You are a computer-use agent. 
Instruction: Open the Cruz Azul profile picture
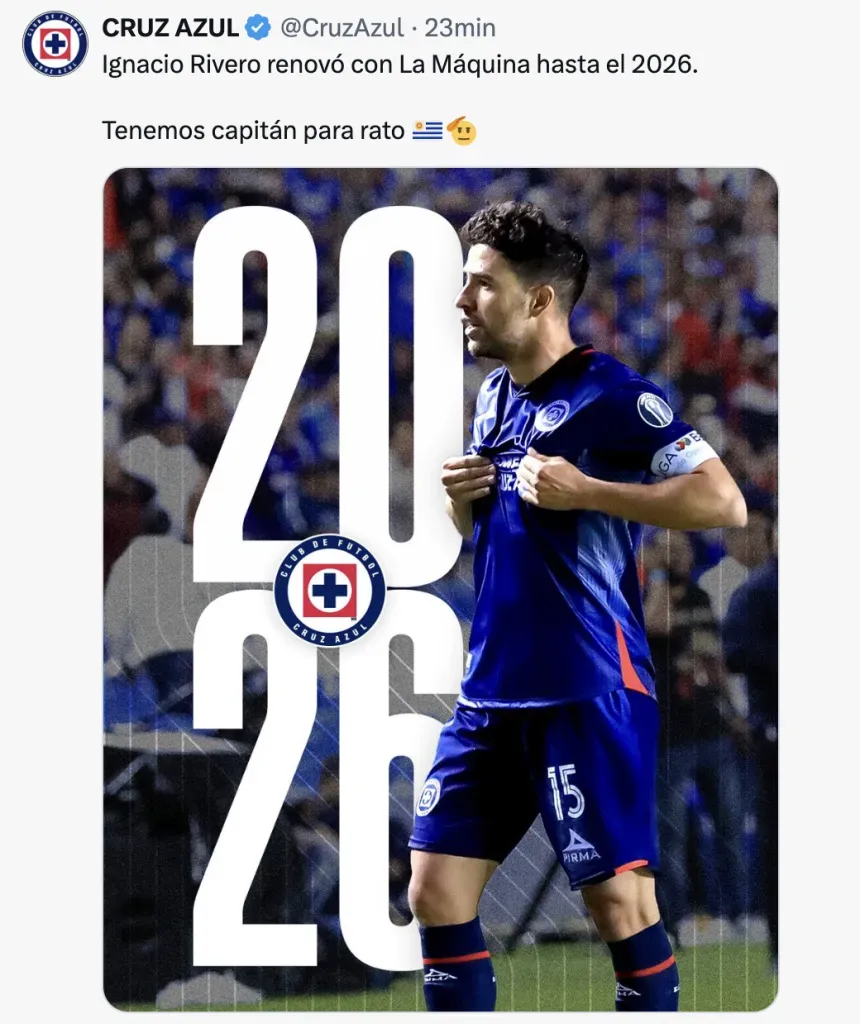55,43
